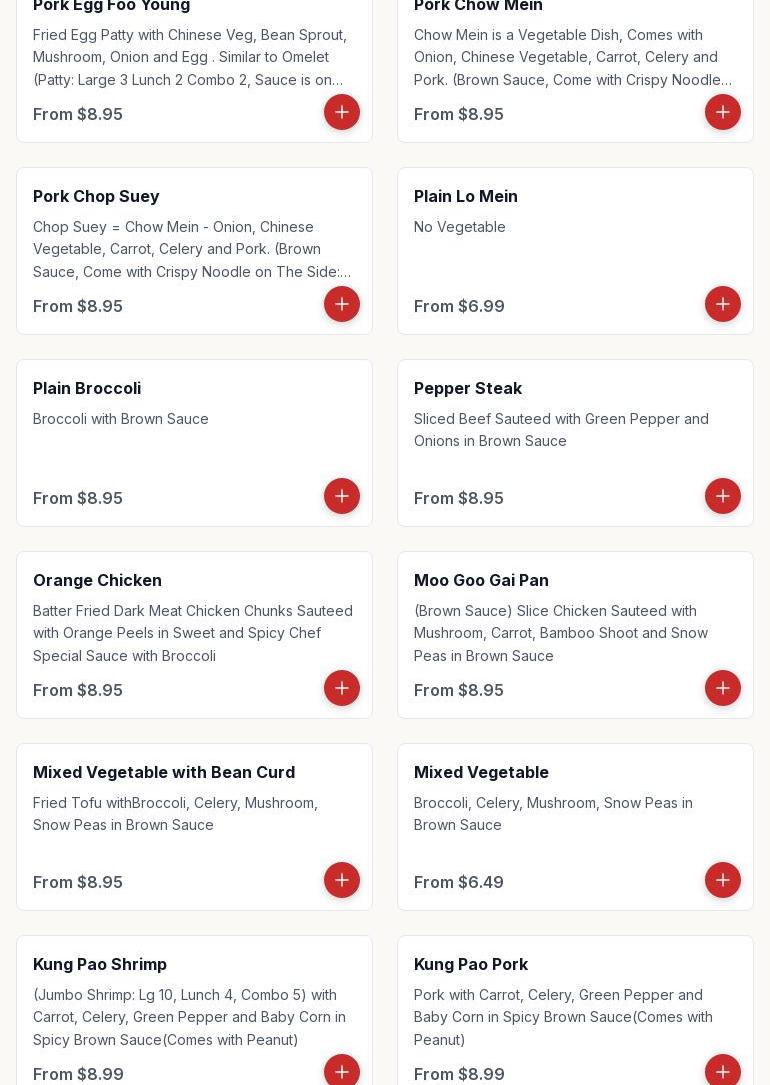This screenshot has width=770, height=1085.
Task: Add Plain Broccoli to the order
Action: click(x=342, y=496)
